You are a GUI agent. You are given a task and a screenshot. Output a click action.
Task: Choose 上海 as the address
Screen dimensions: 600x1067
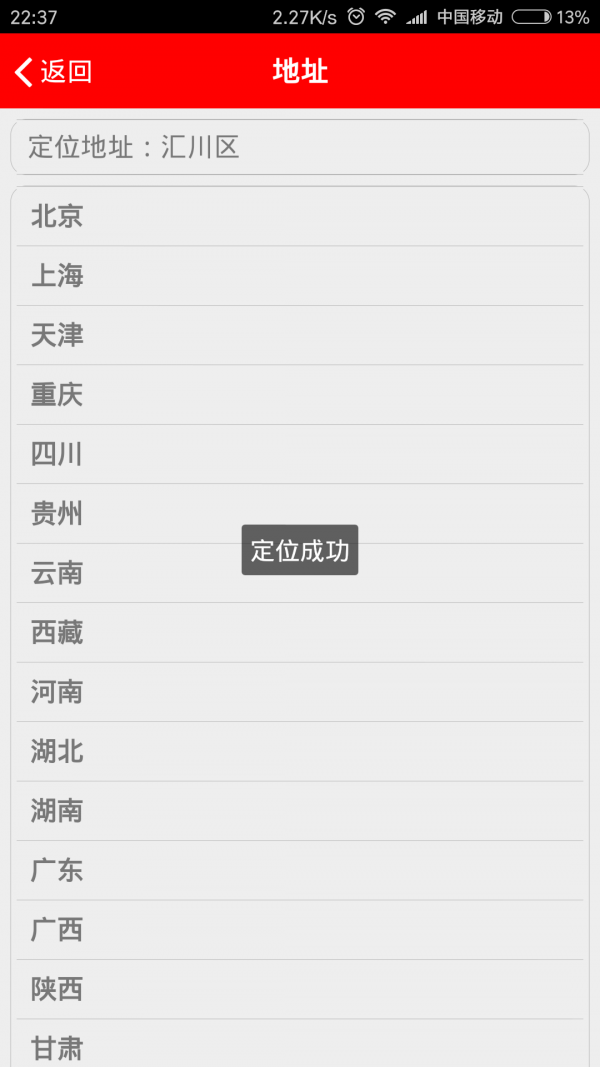(x=299, y=276)
